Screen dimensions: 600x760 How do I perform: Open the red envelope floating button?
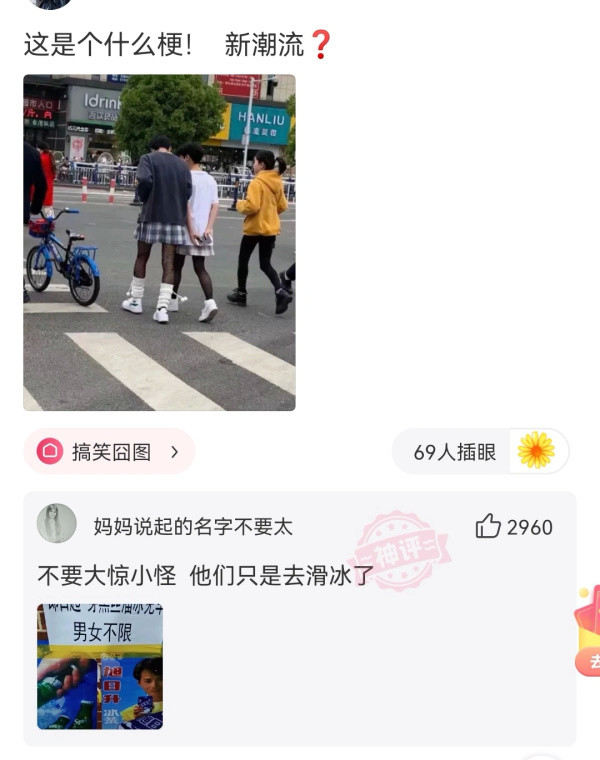[x=587, y=630]
